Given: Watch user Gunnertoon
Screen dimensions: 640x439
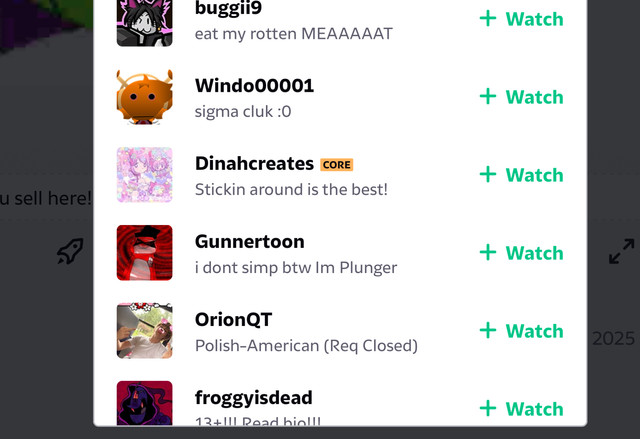Looking at the screenshot, I should coord(521,253).
